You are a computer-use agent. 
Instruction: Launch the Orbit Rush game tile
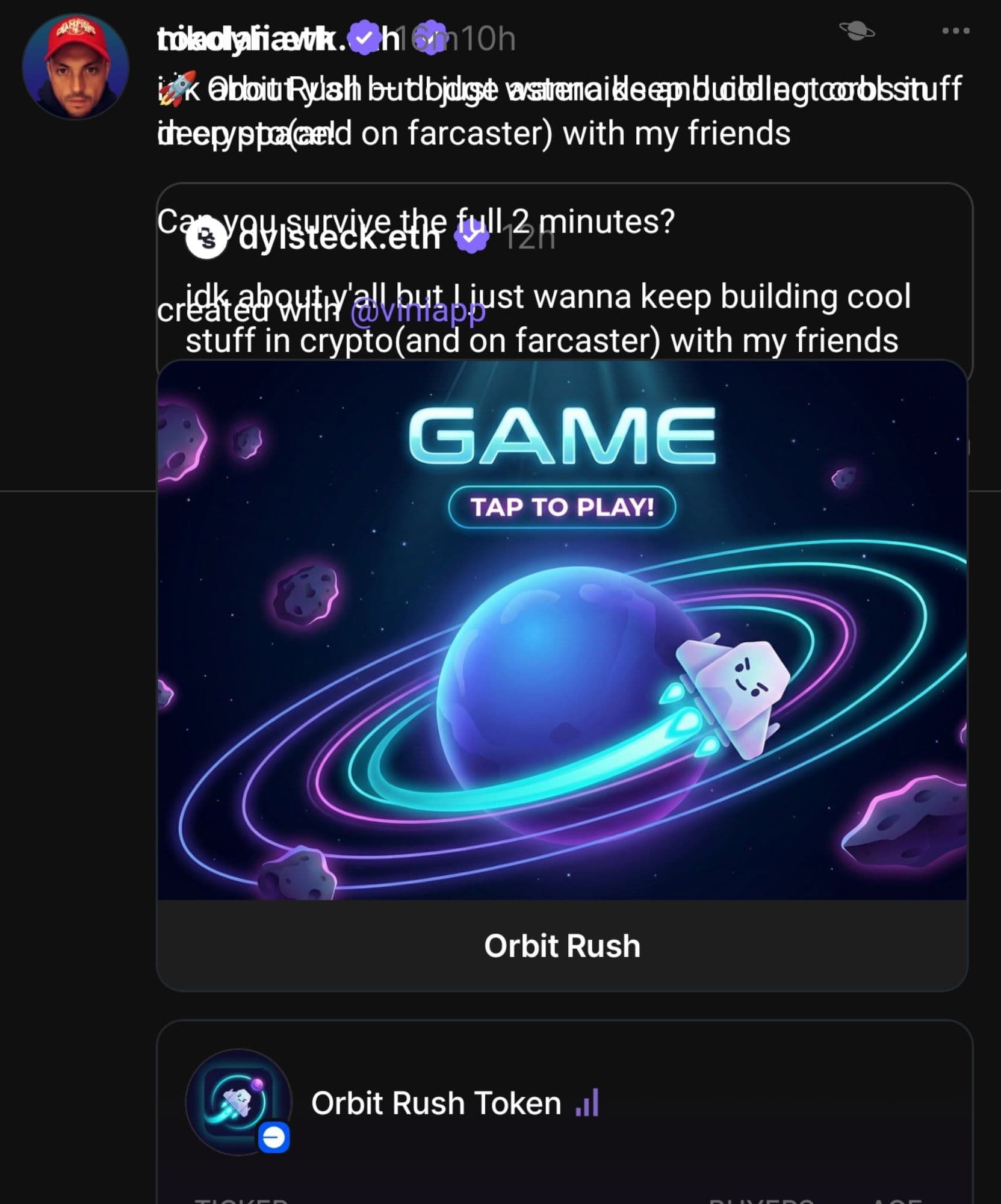(562, 662)
